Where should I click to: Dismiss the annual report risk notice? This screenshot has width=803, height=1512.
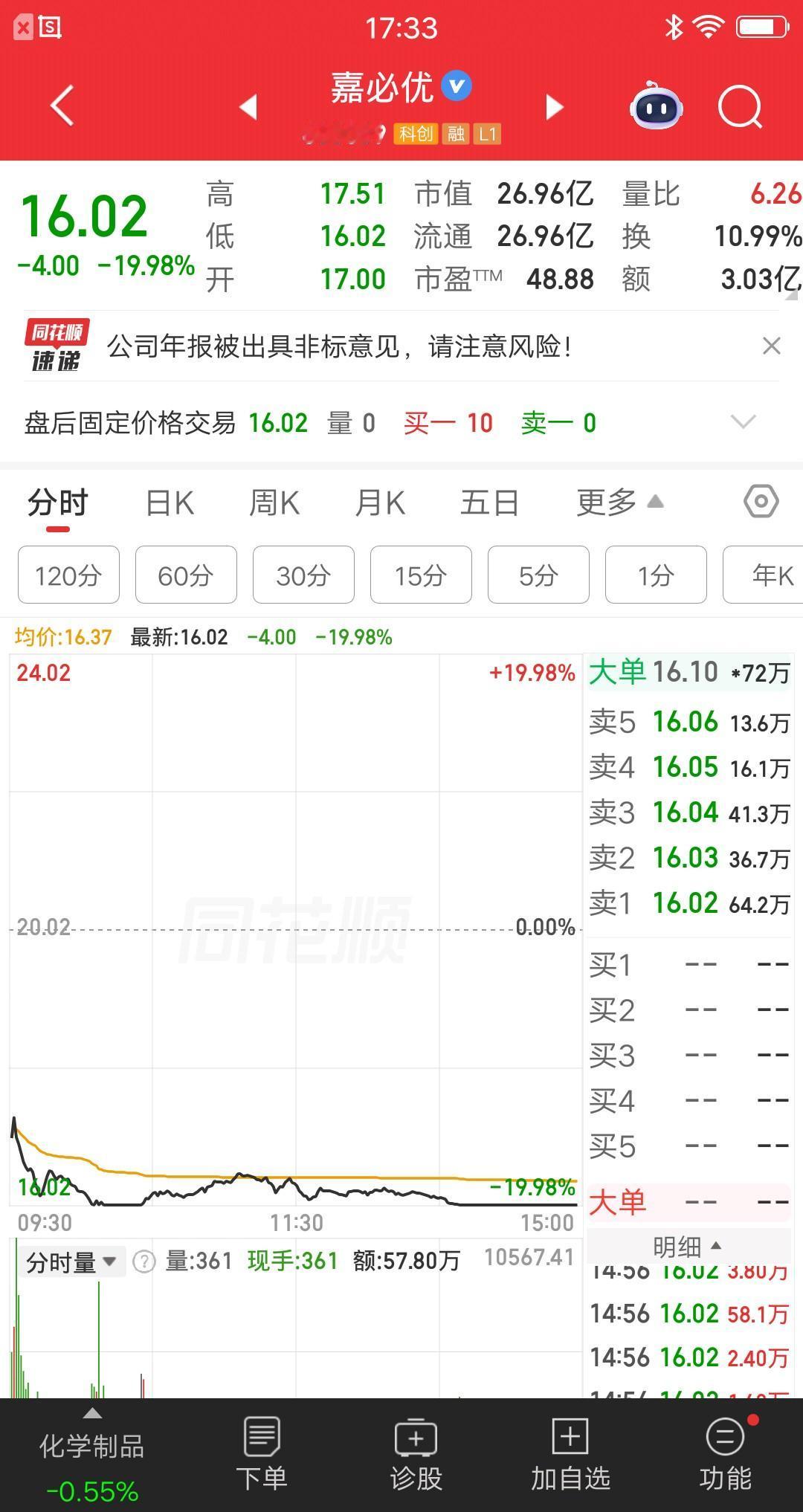click(771, 346)
